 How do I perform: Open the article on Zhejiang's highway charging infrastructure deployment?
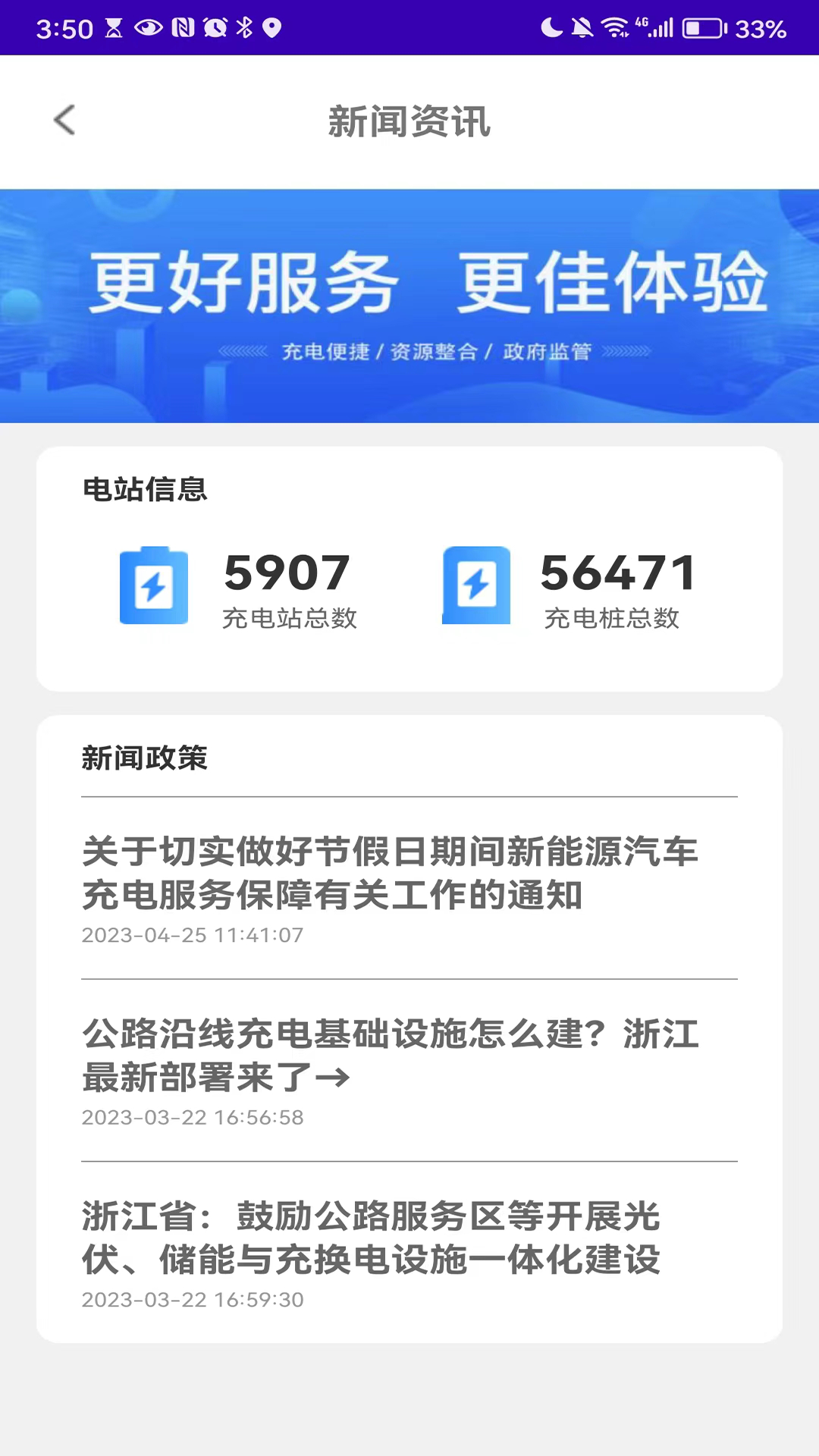coord(391,1056)
